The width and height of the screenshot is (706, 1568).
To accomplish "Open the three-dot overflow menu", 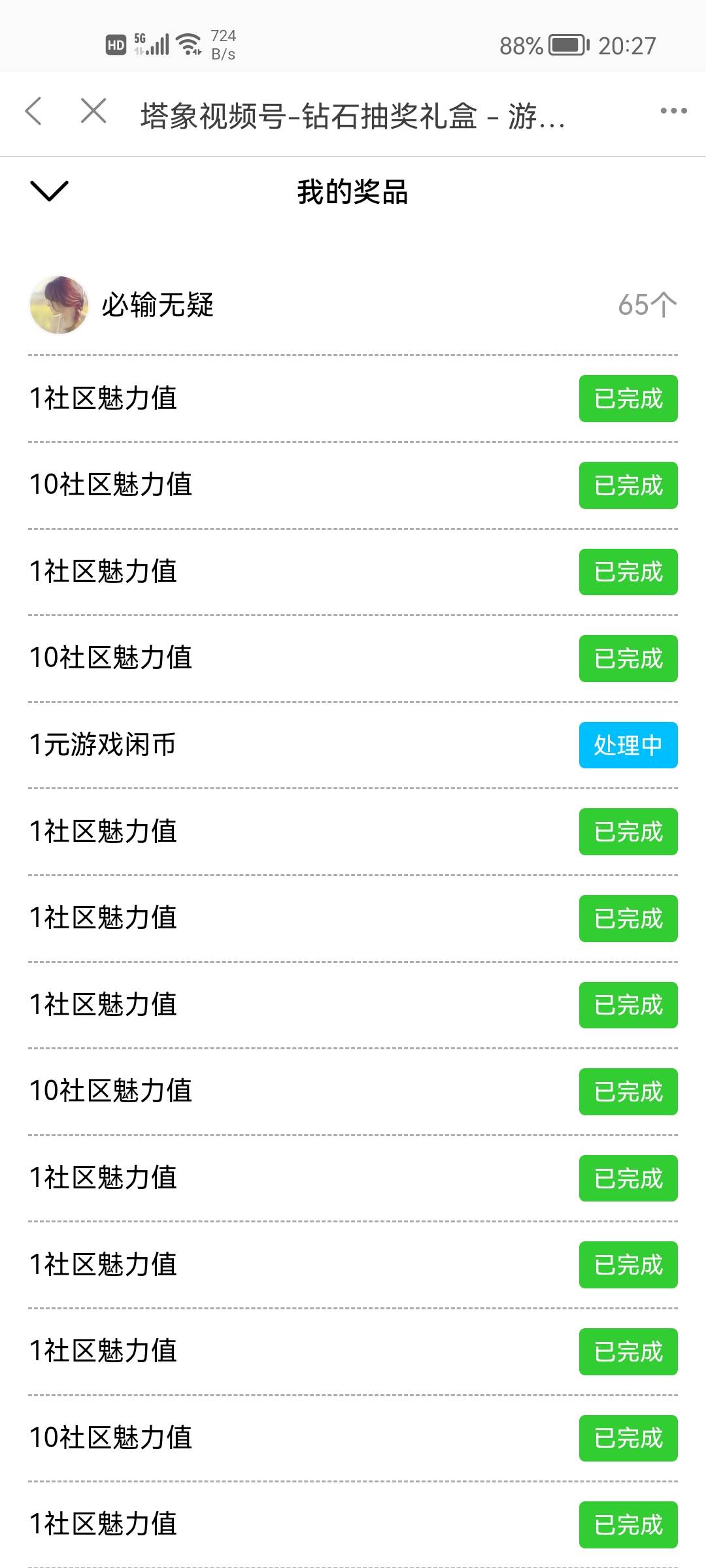I will (673, 111).
